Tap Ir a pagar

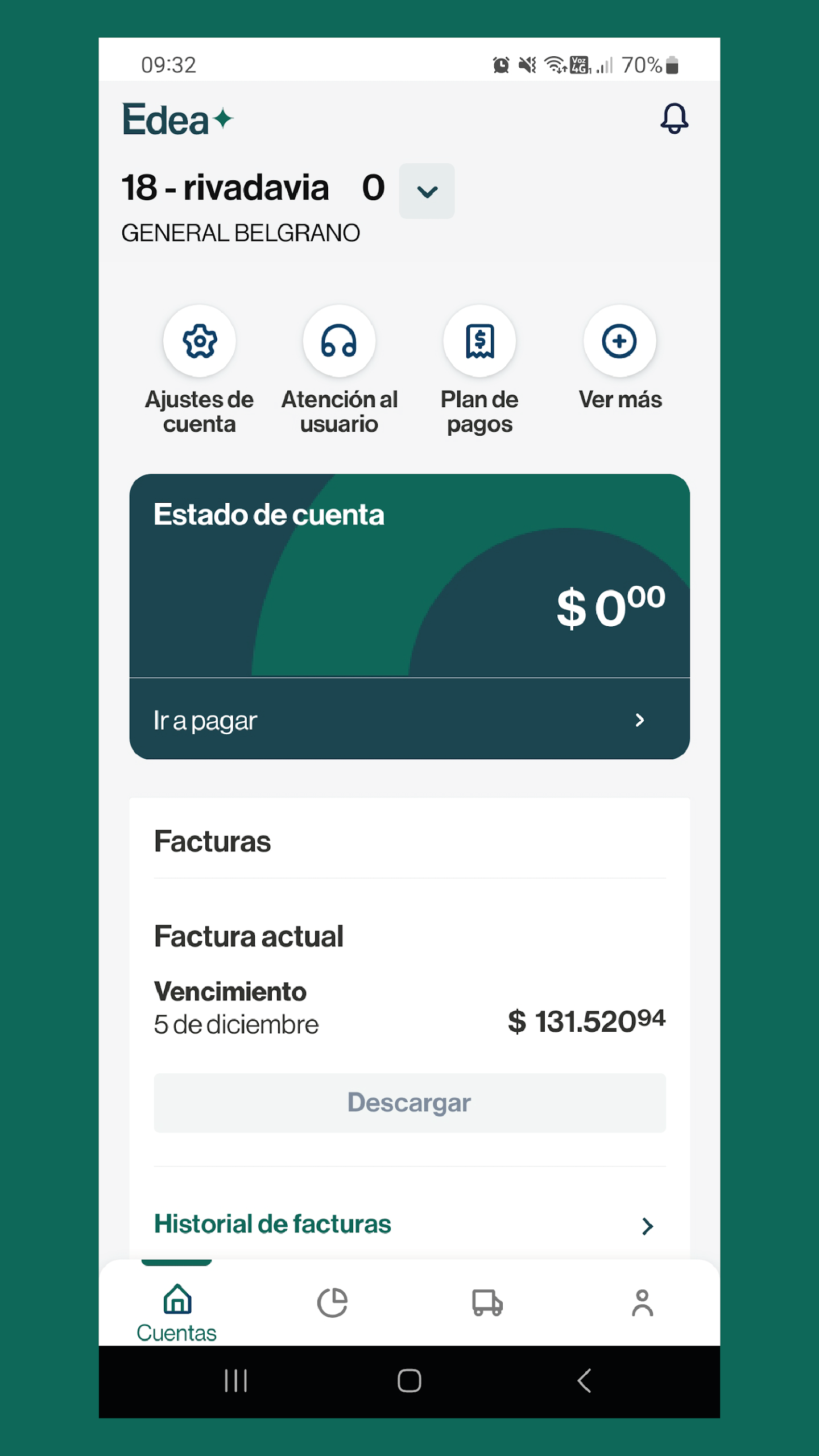click(409, 720)
